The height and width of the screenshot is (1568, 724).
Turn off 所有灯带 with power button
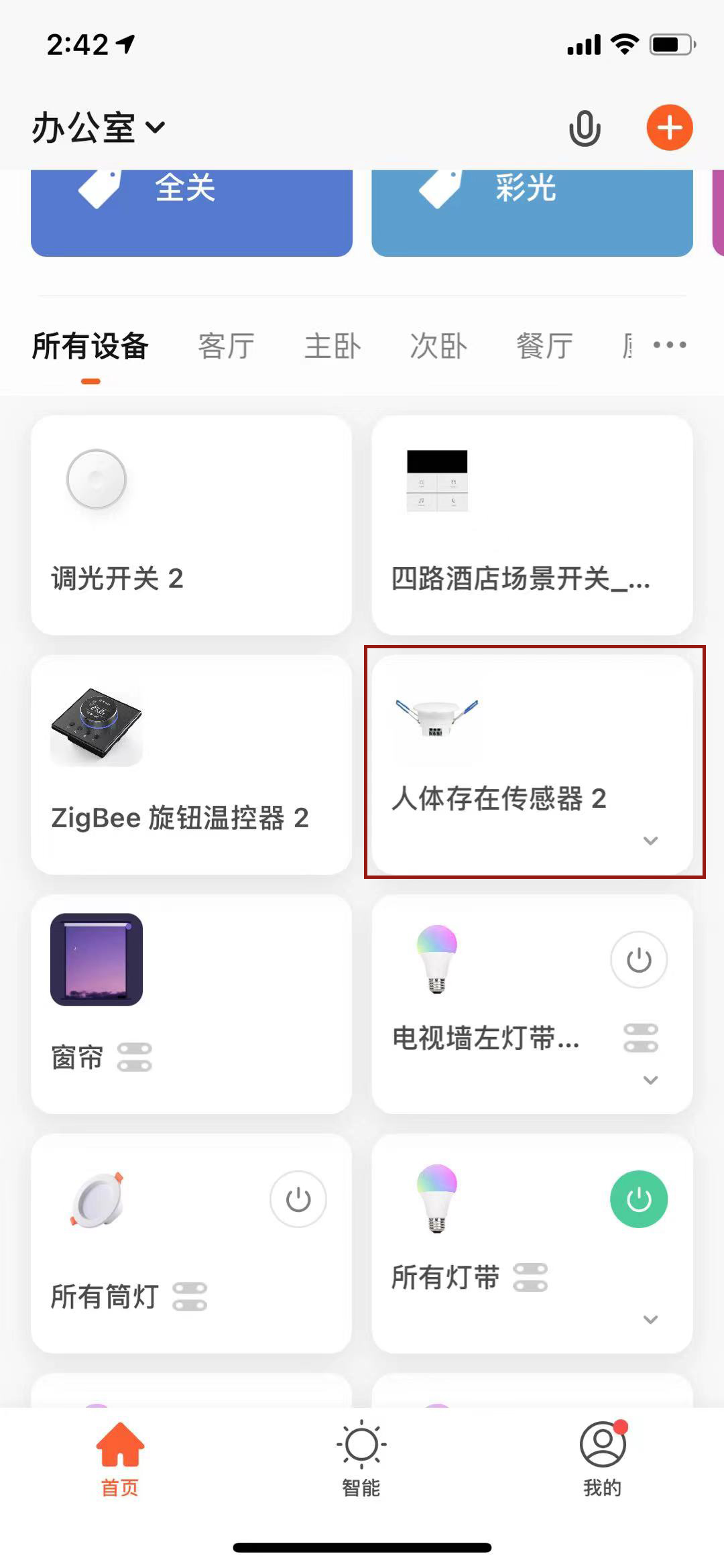[638, 1199]
